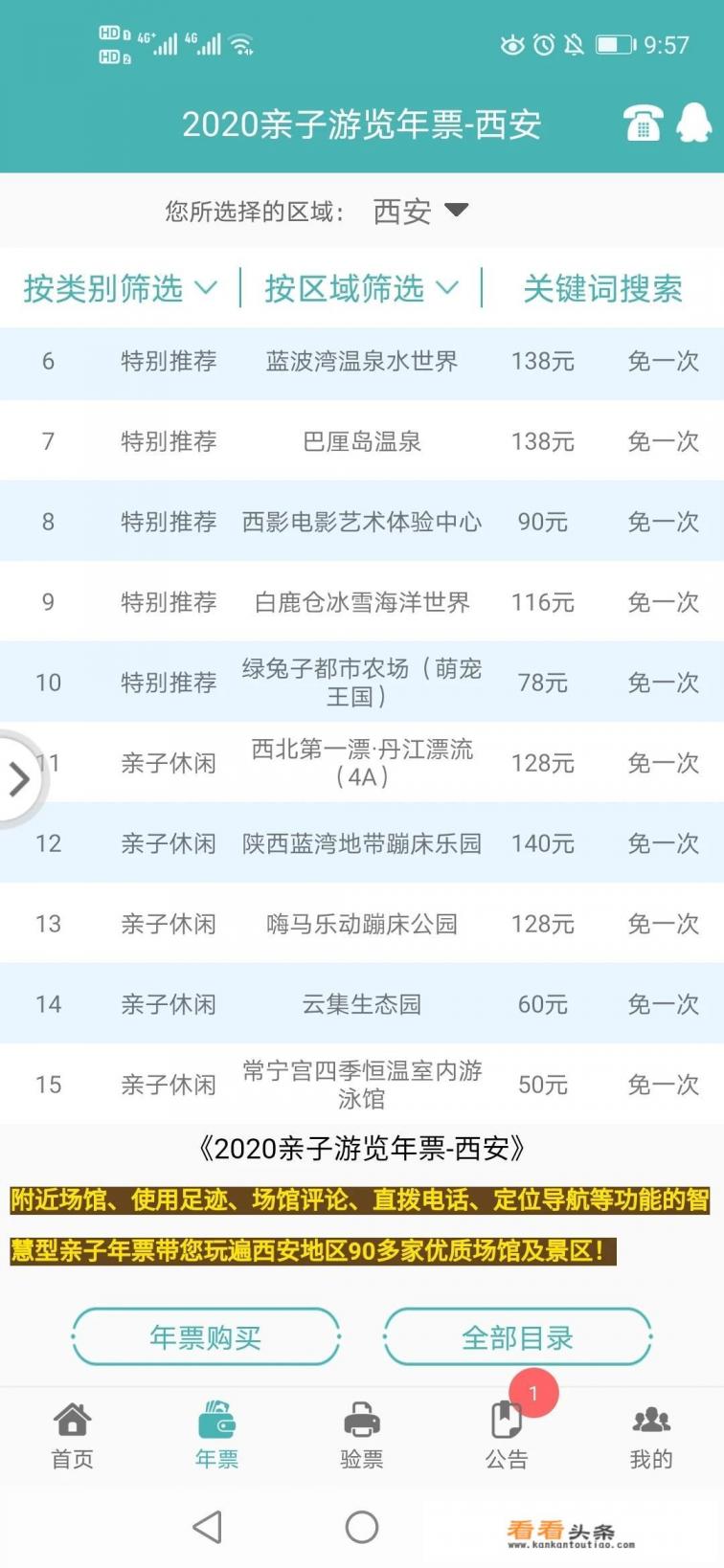This screenshot has height=1568, width=724.
Task: Expand the 按类别筛选 filter
Action: point(121,288)
